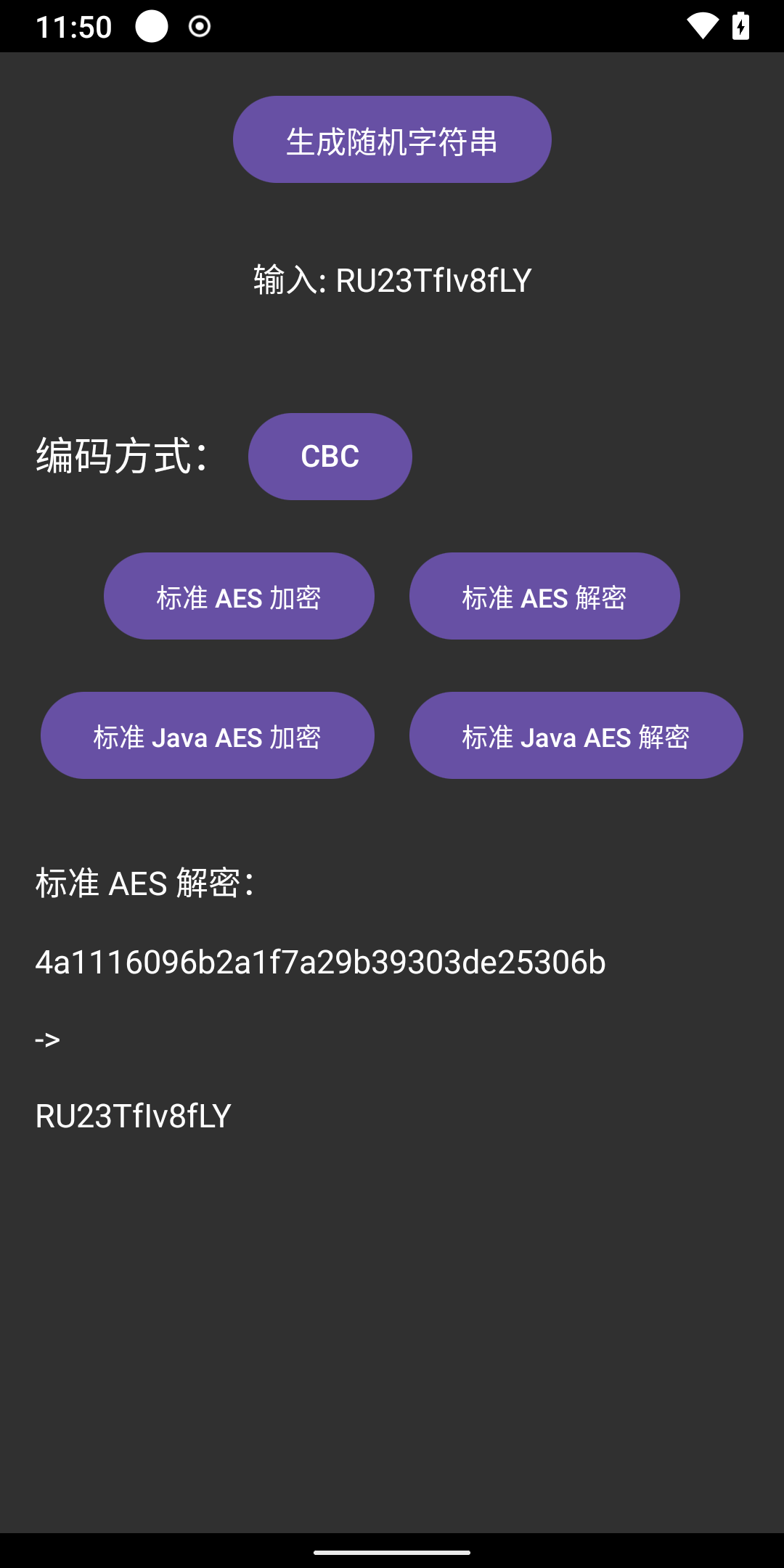Start 标准 Java AES 解密
This screenshot has width=784, height=1568.
[576, 735]
